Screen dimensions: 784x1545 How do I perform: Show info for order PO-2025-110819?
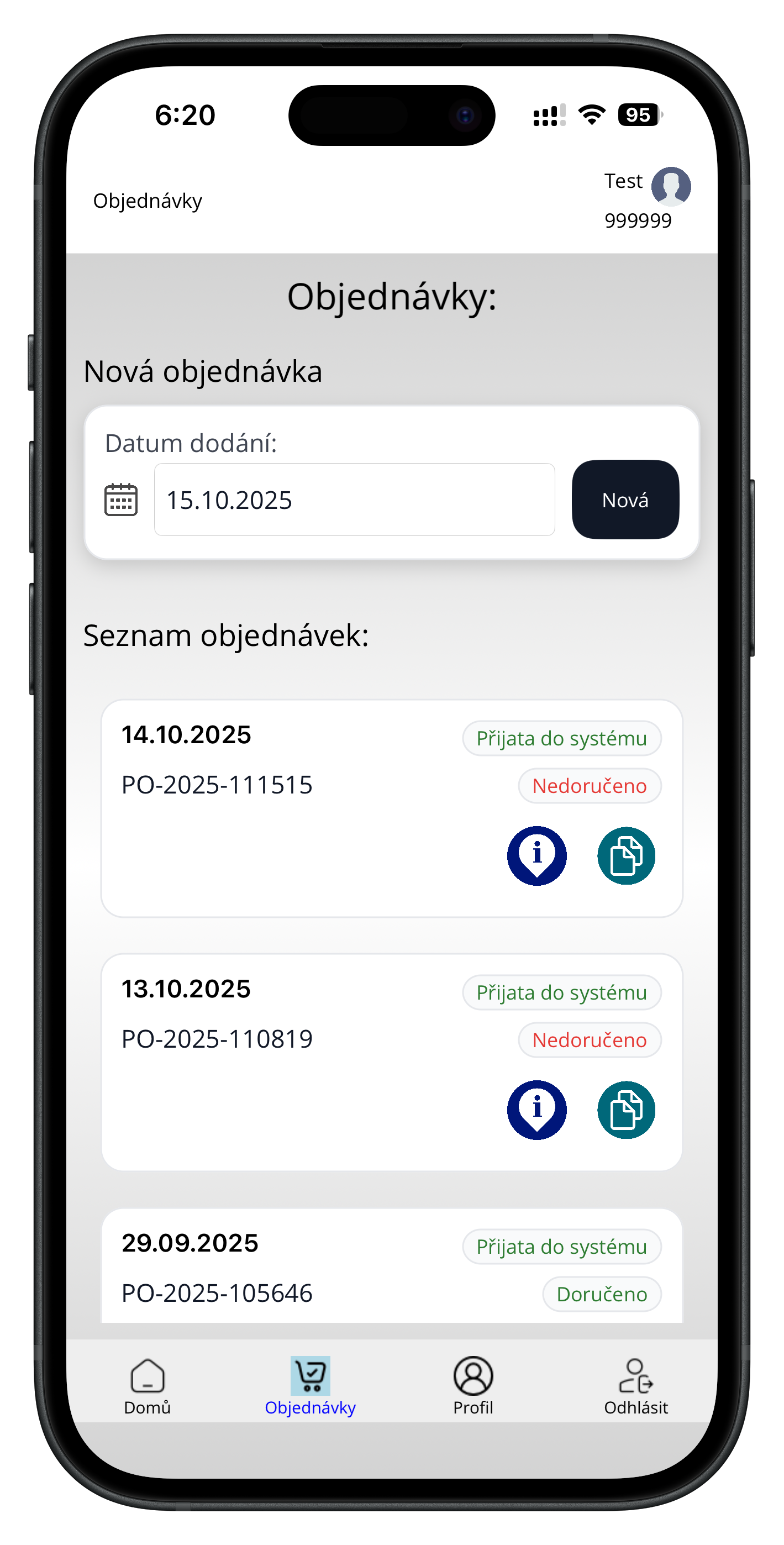pyautogui.click(x=536, y=1110)
